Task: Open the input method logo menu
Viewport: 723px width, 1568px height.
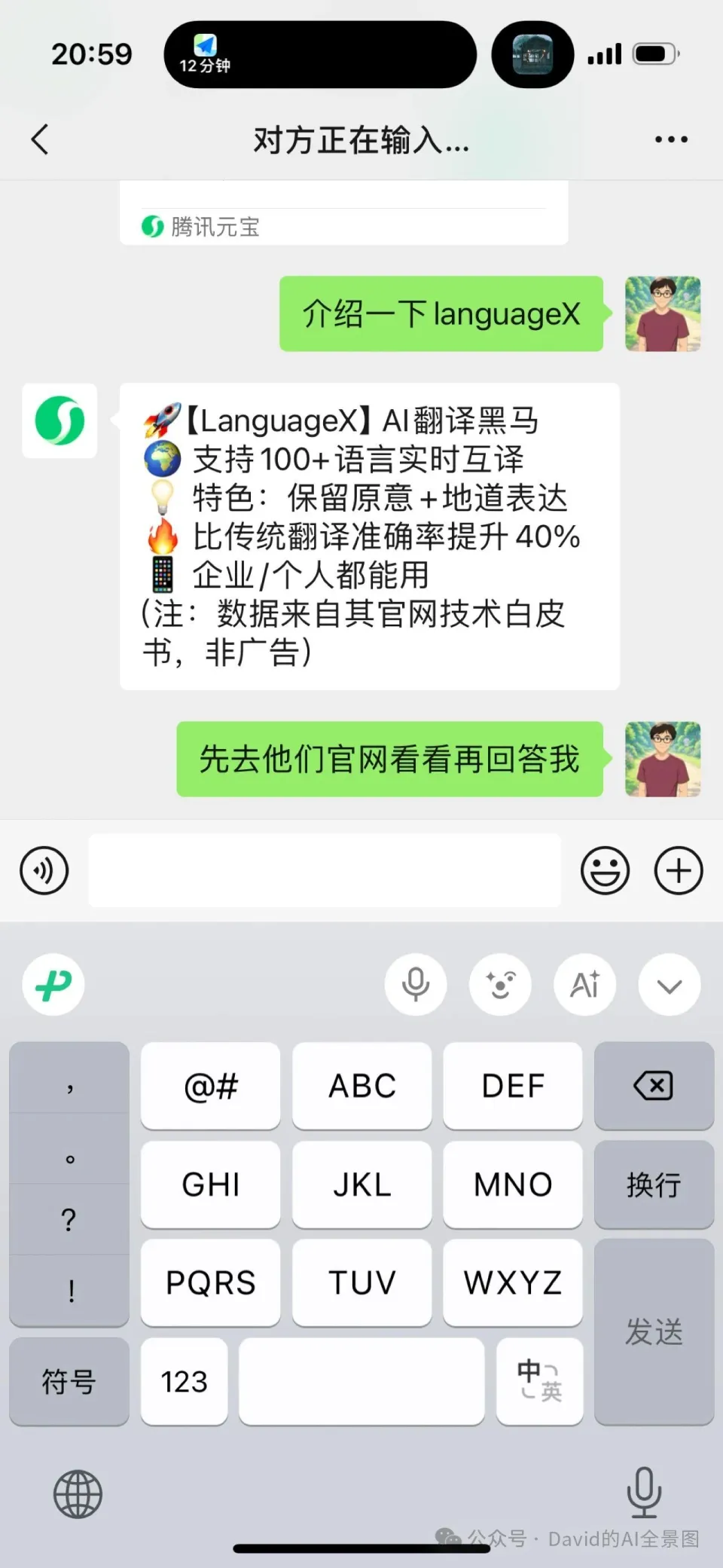Action: (53, 985)
